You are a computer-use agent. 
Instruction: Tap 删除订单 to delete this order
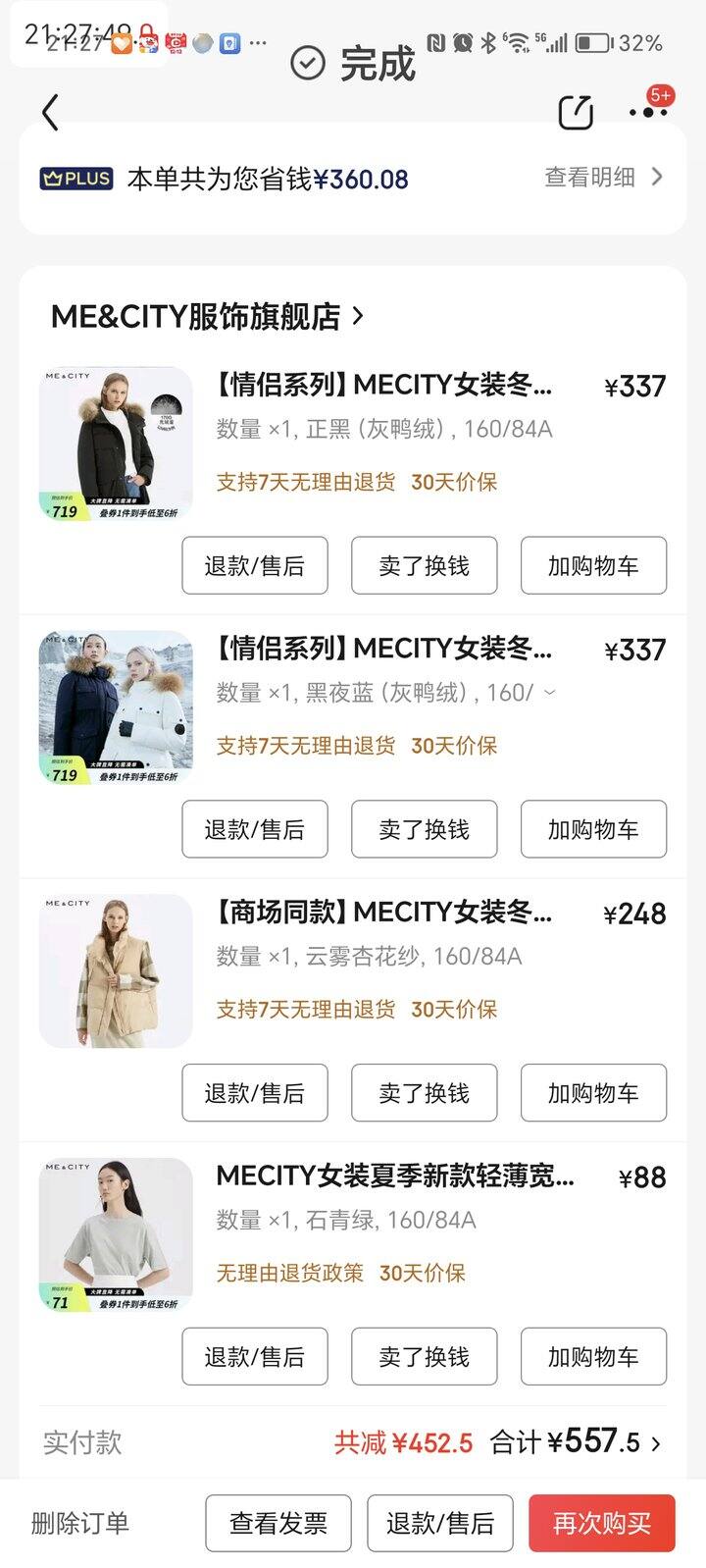tap(80, 1524)
